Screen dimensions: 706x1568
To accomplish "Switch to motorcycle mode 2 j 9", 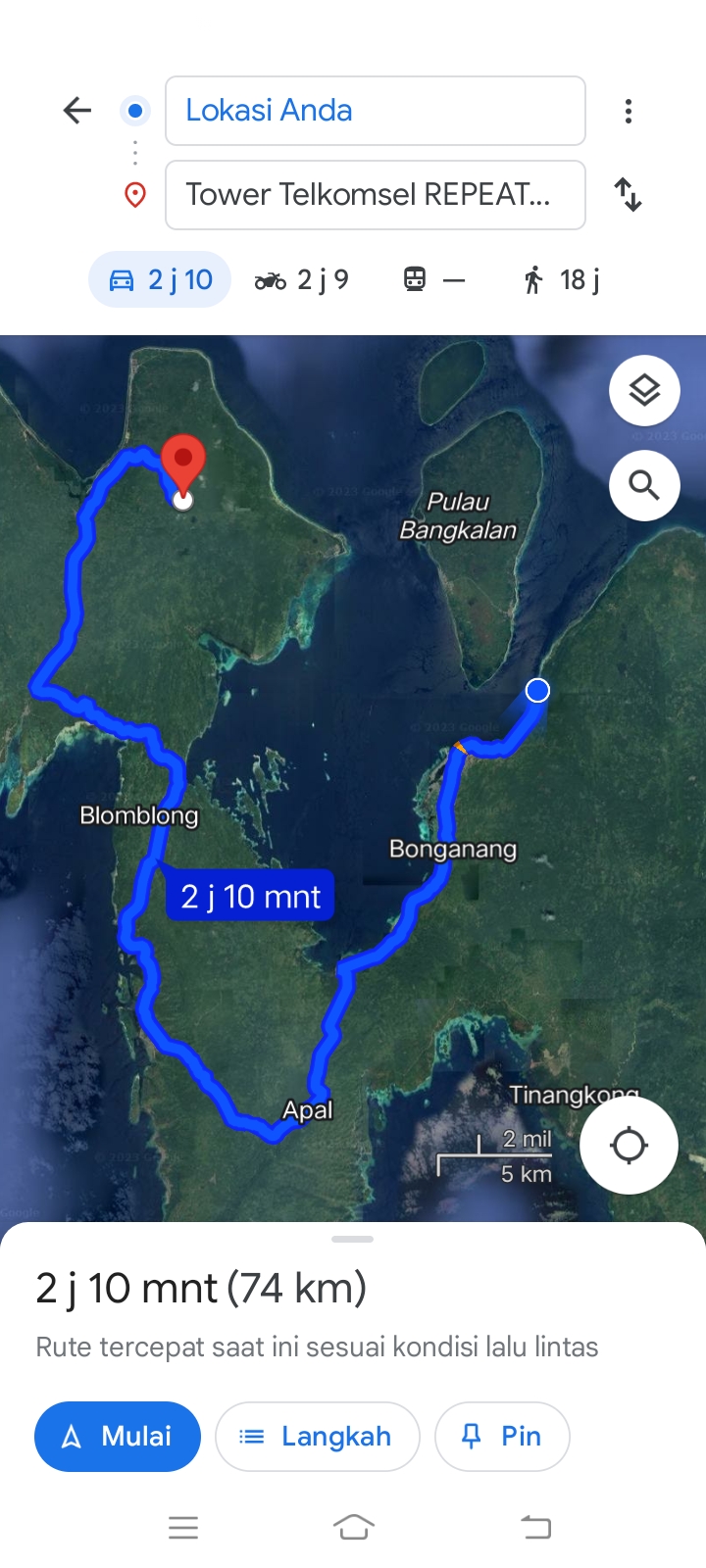I will 301,280.
